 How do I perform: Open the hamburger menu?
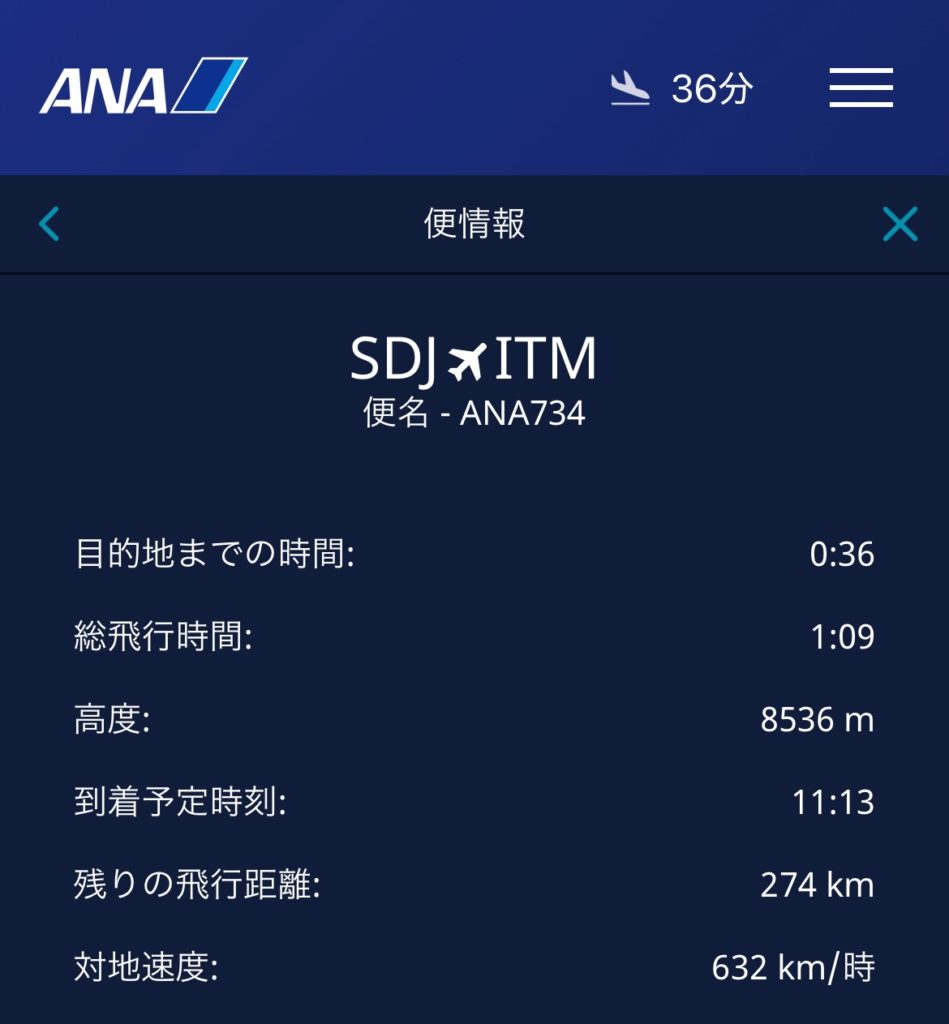click(x=860, y=88)
